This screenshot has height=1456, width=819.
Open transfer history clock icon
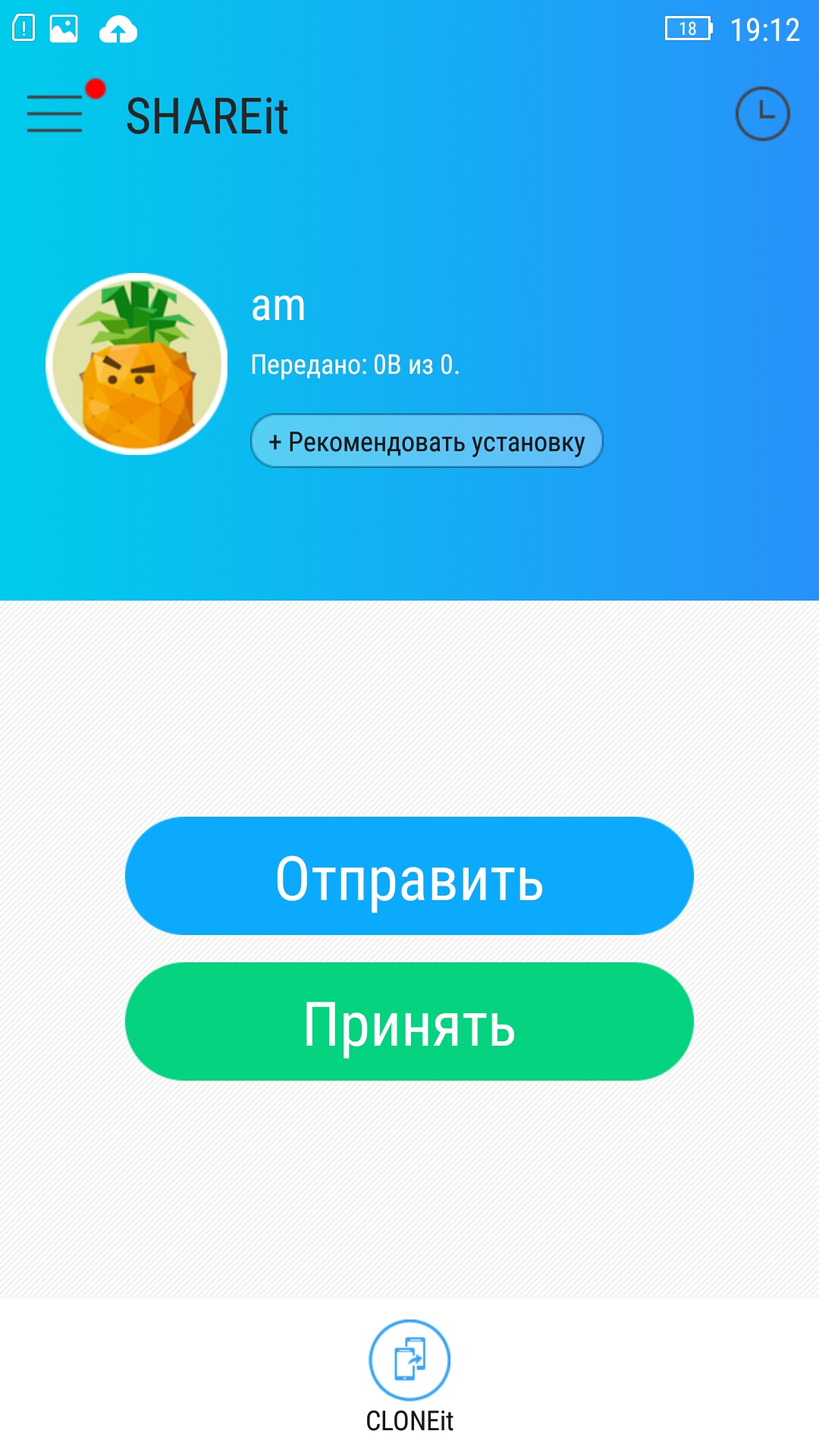[762, 114]
